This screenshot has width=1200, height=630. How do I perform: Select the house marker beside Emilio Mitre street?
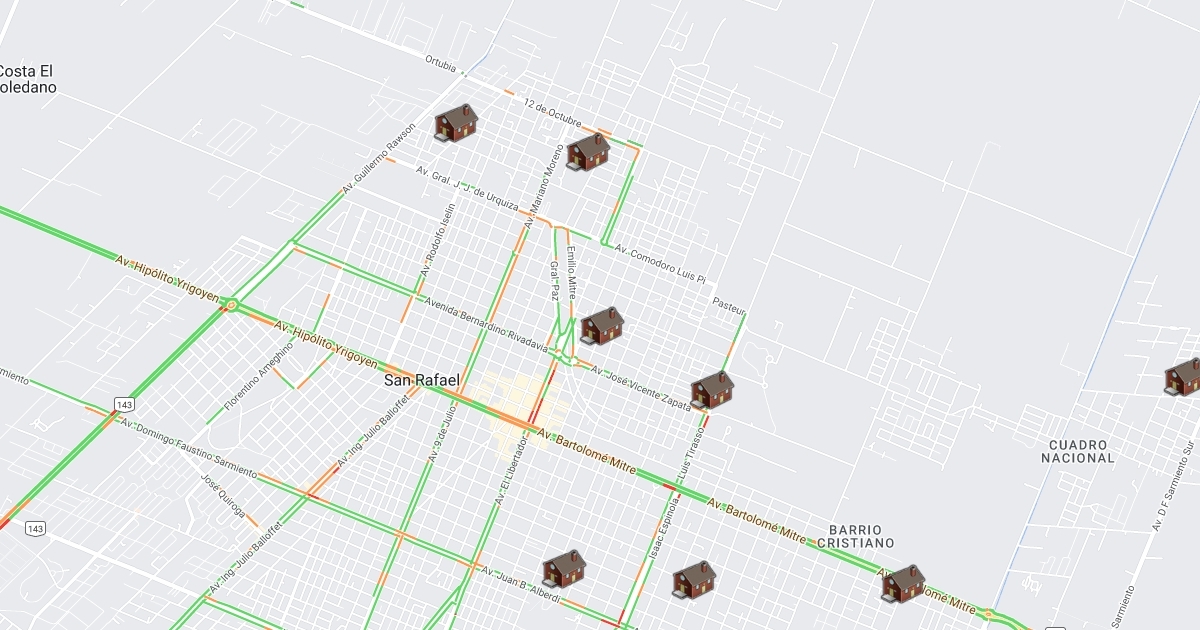tap(602, 326)
